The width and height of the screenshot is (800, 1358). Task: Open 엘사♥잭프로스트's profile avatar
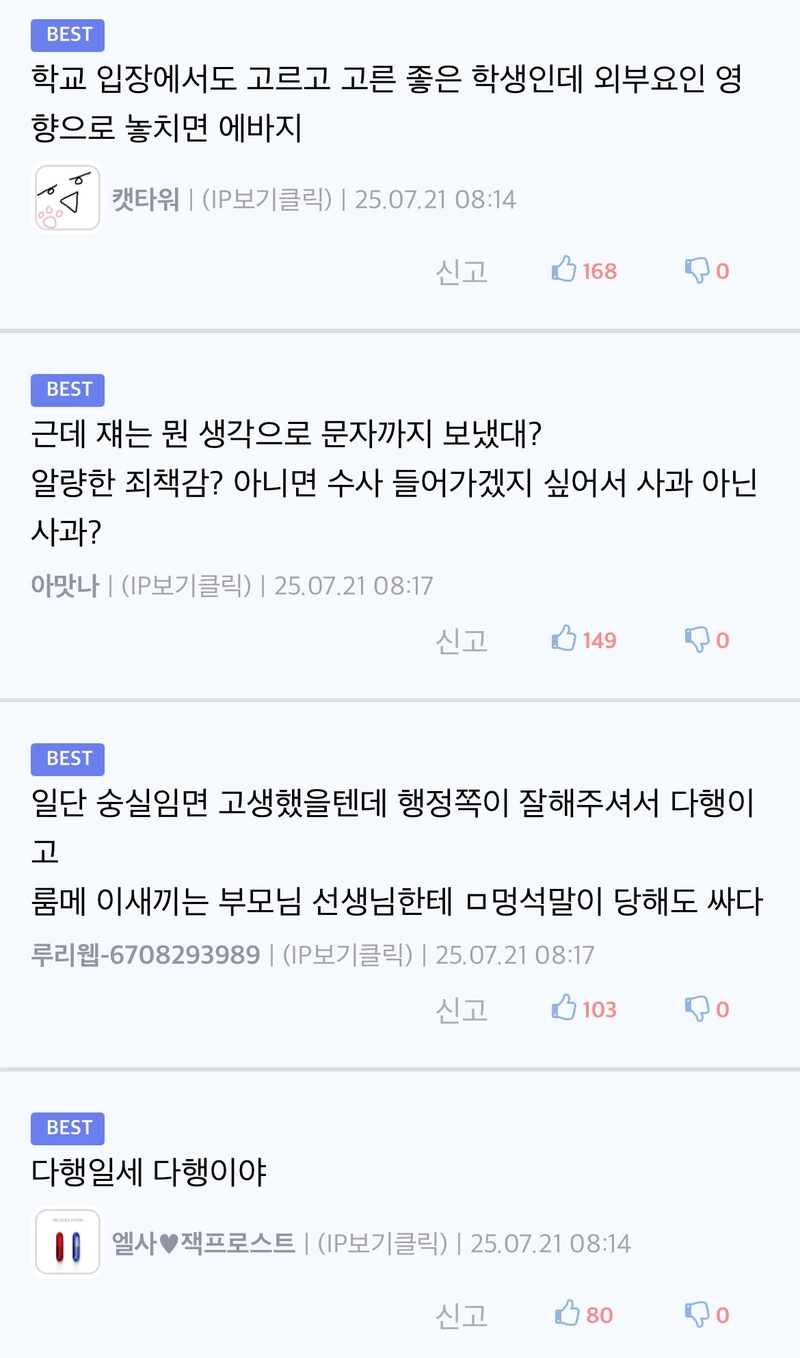[67, 1242]
